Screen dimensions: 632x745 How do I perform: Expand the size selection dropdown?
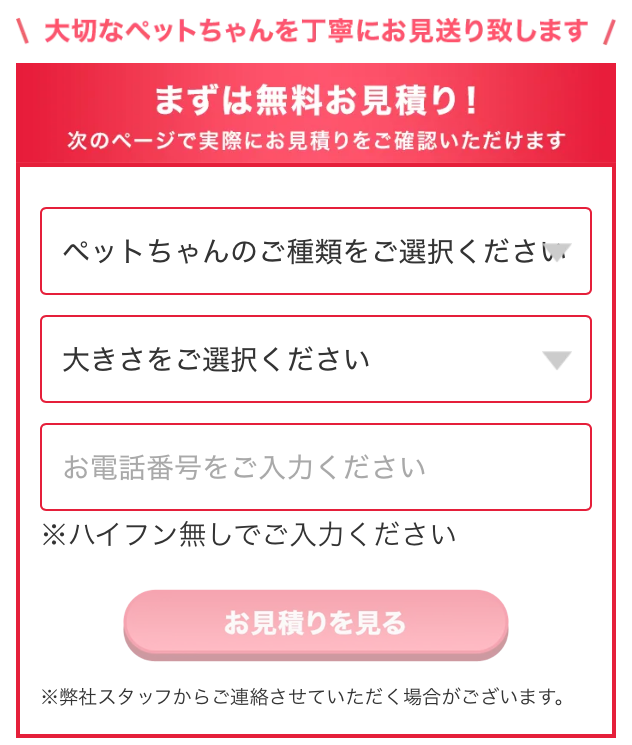[x=315, y=359]
